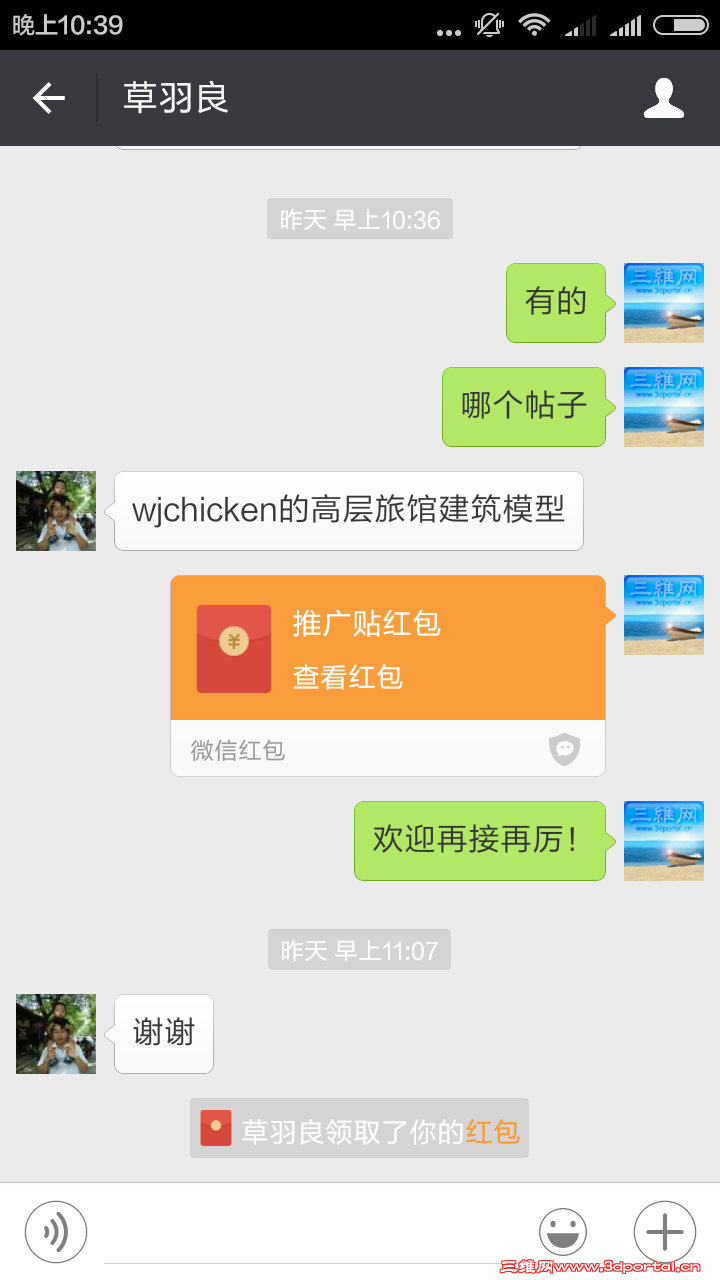
Task: Open the 推广贴红包 red packet card
Action: [388, 649]
